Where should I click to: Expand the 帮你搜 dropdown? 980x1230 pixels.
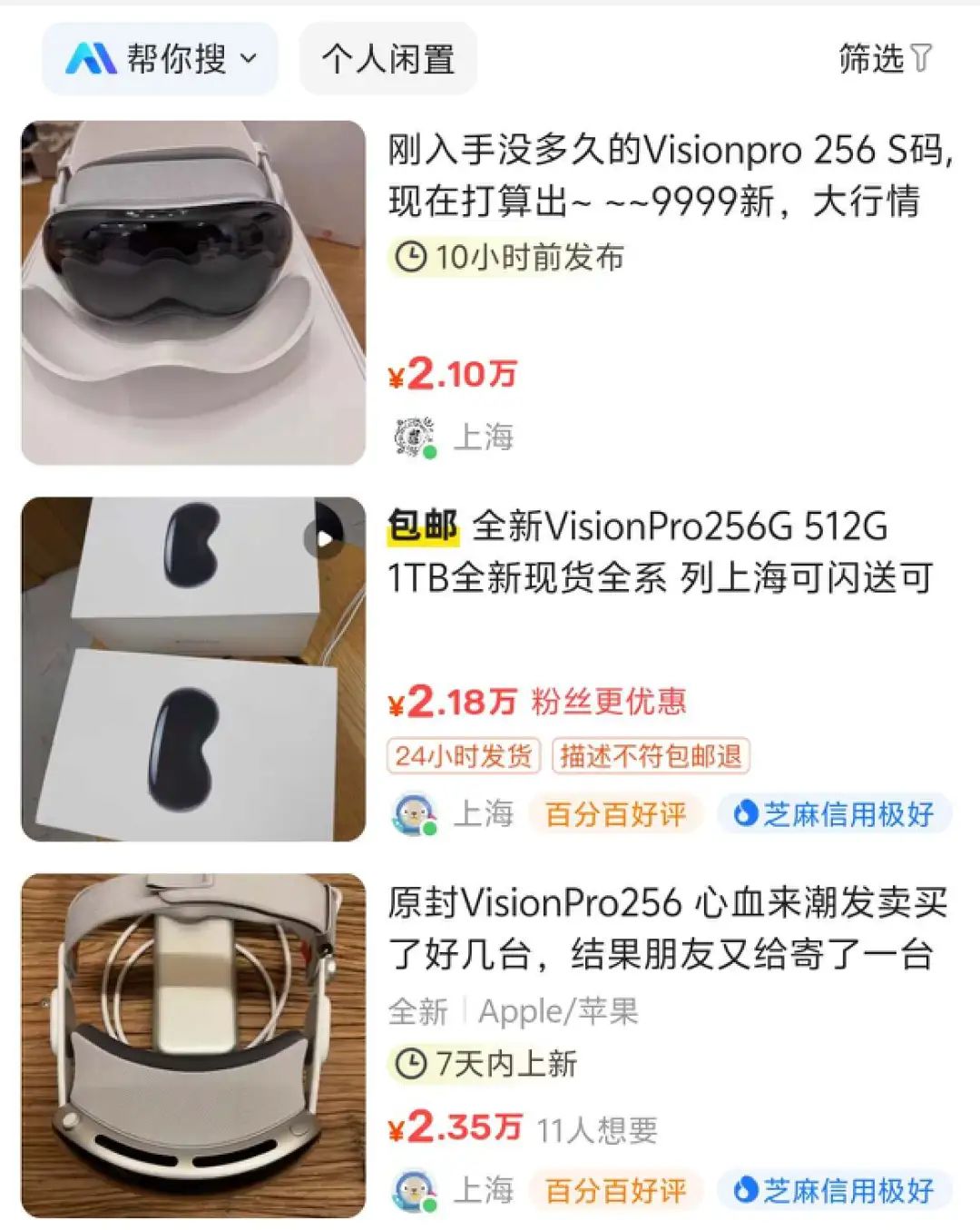(x=161, y=60)
